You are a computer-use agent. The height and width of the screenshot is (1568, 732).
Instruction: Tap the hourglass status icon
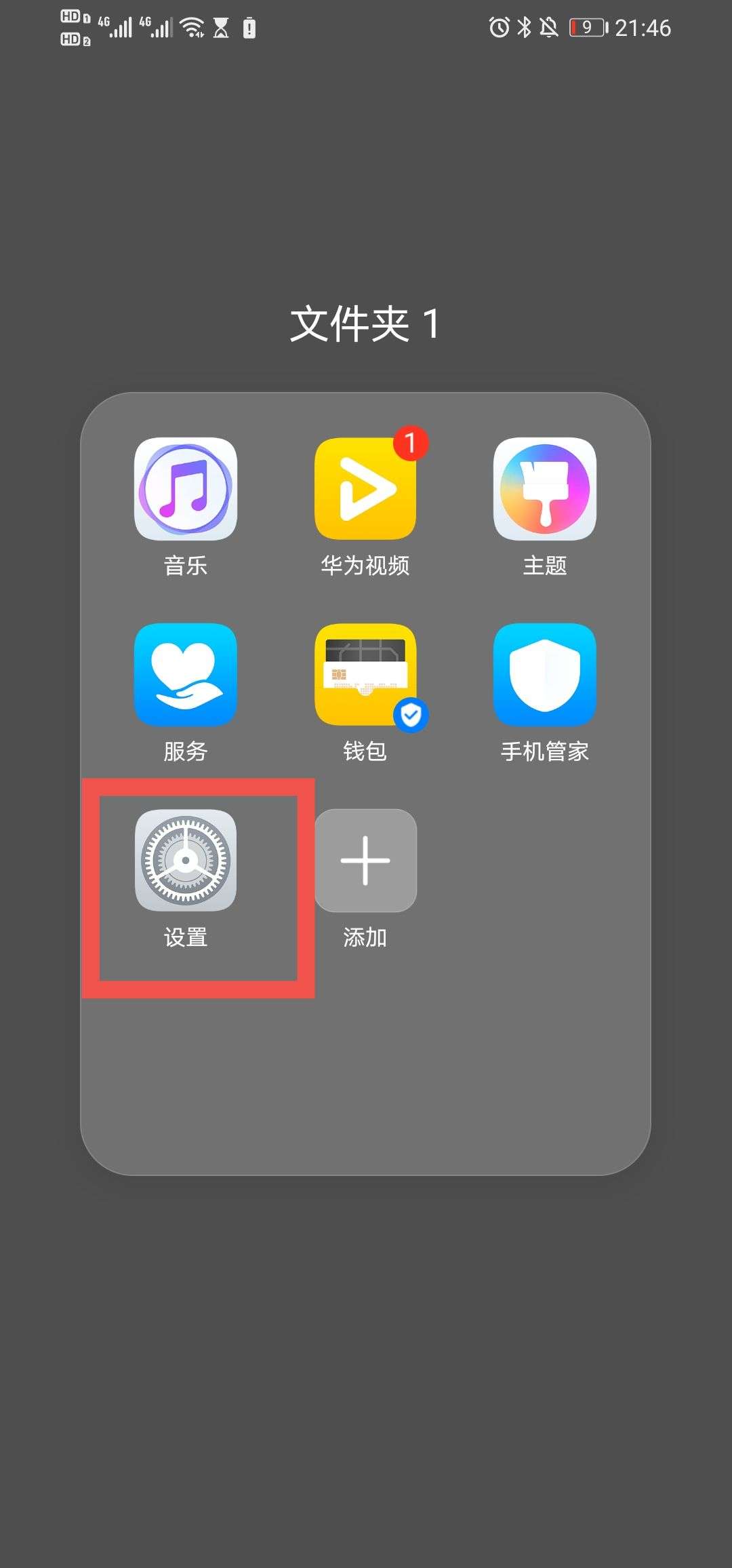221,27
